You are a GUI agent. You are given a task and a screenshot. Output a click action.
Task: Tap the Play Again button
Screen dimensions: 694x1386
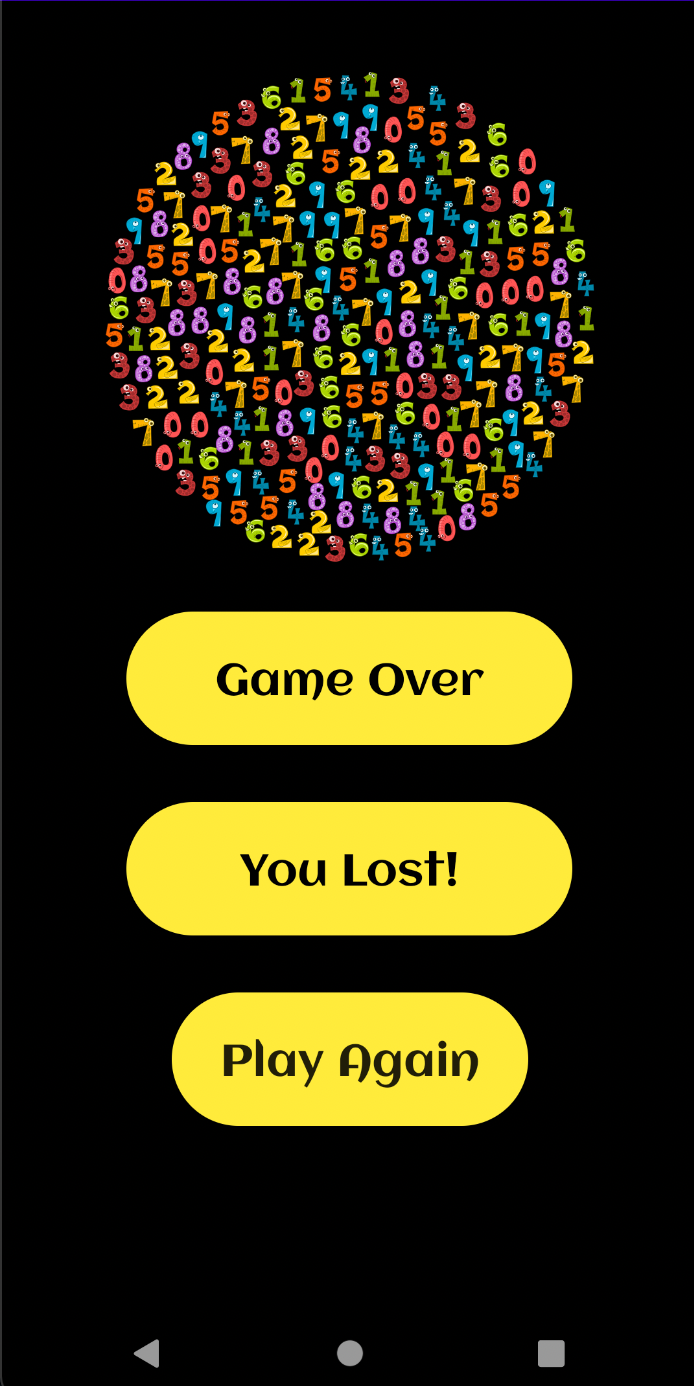[349, 1060]
